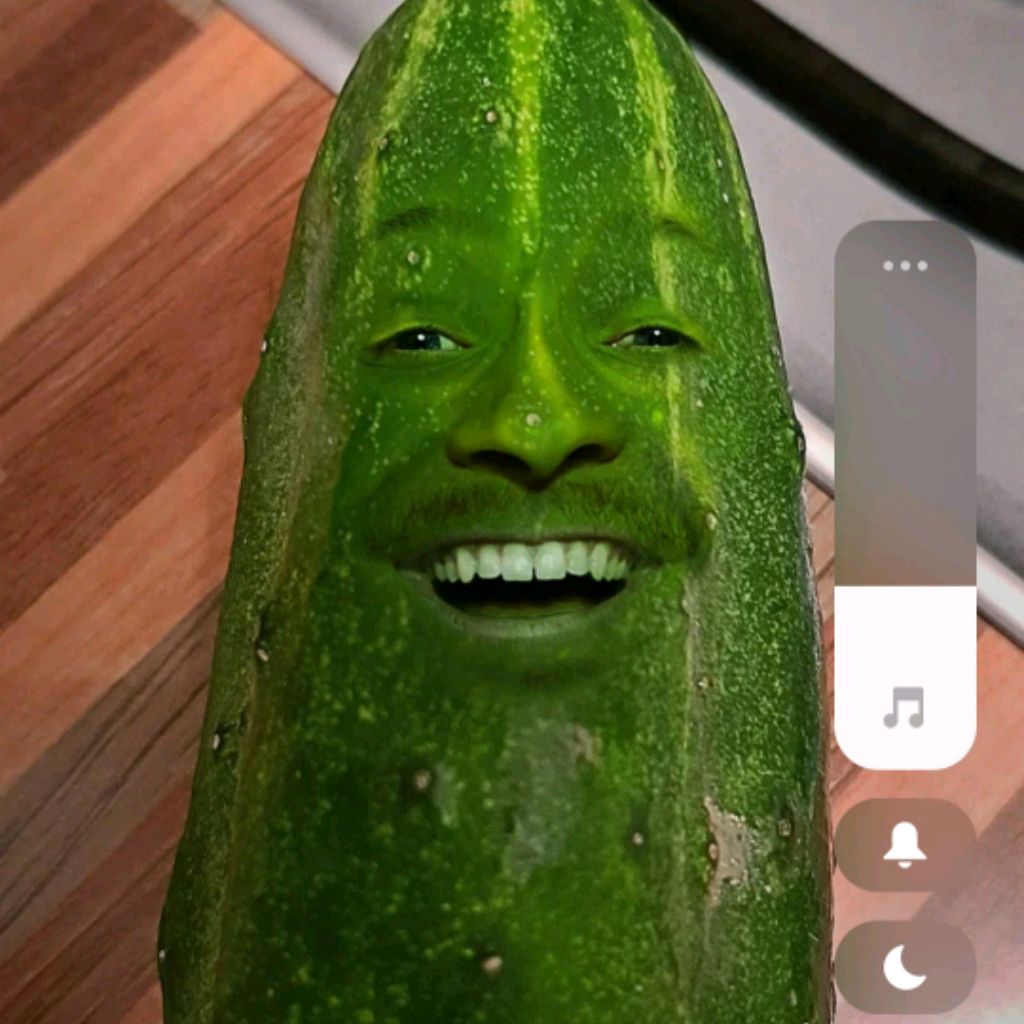Open the three-dot volume settings menu
Image resolution: width=1024 pixels, height=1024 pixels.
click(x=905, y=266)
